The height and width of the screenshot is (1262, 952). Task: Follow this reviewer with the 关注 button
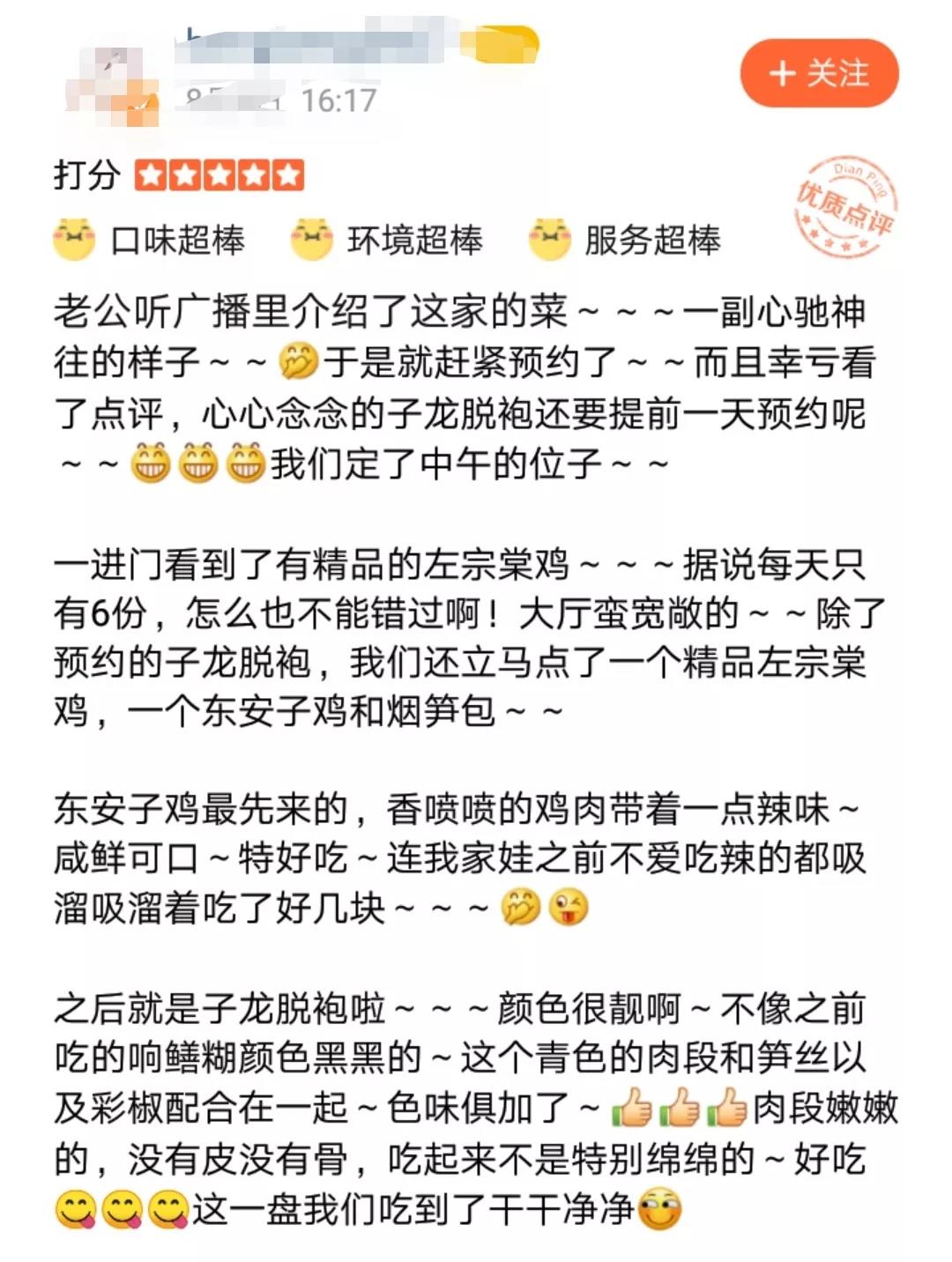click(819, 73)
